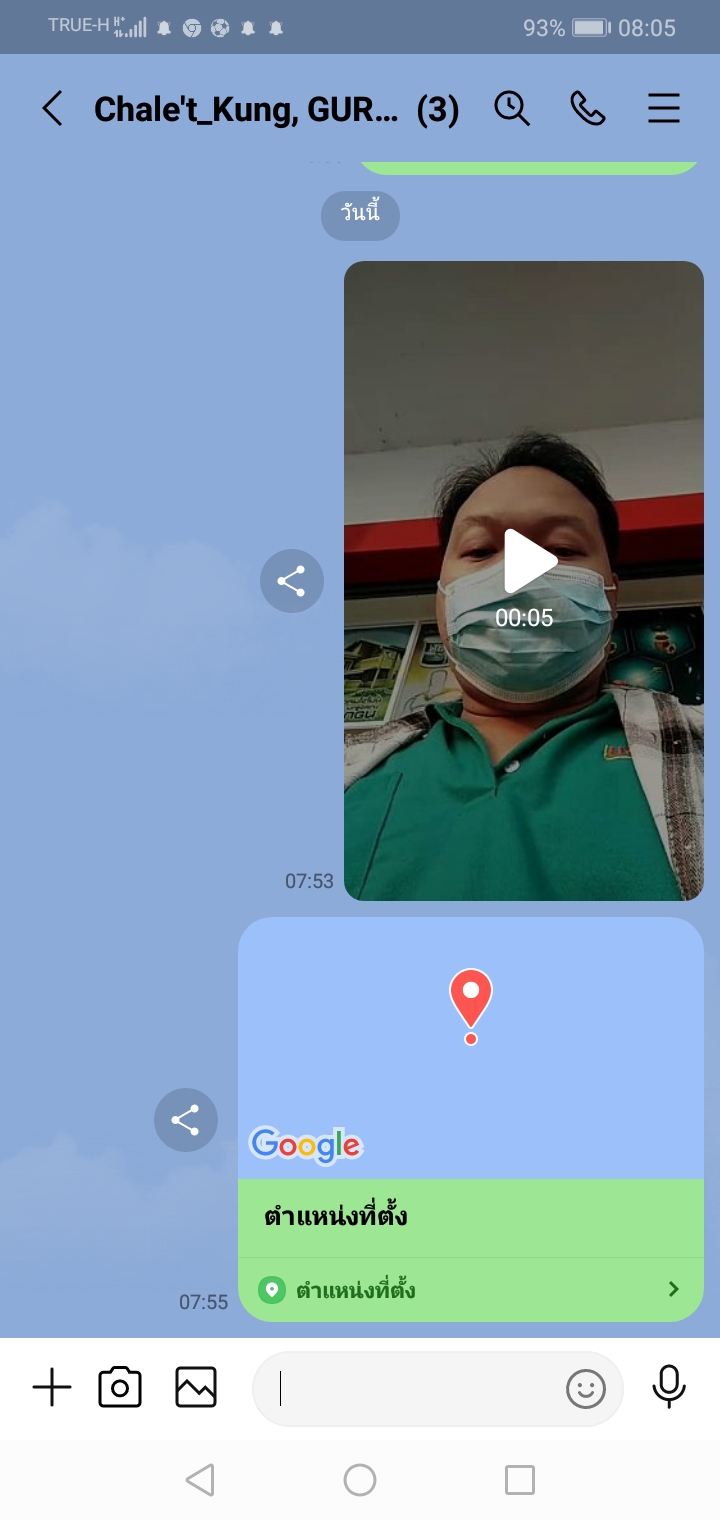Start a voice call with the group
Screen dimensions: 720x1520
click(x=588, y=109)
